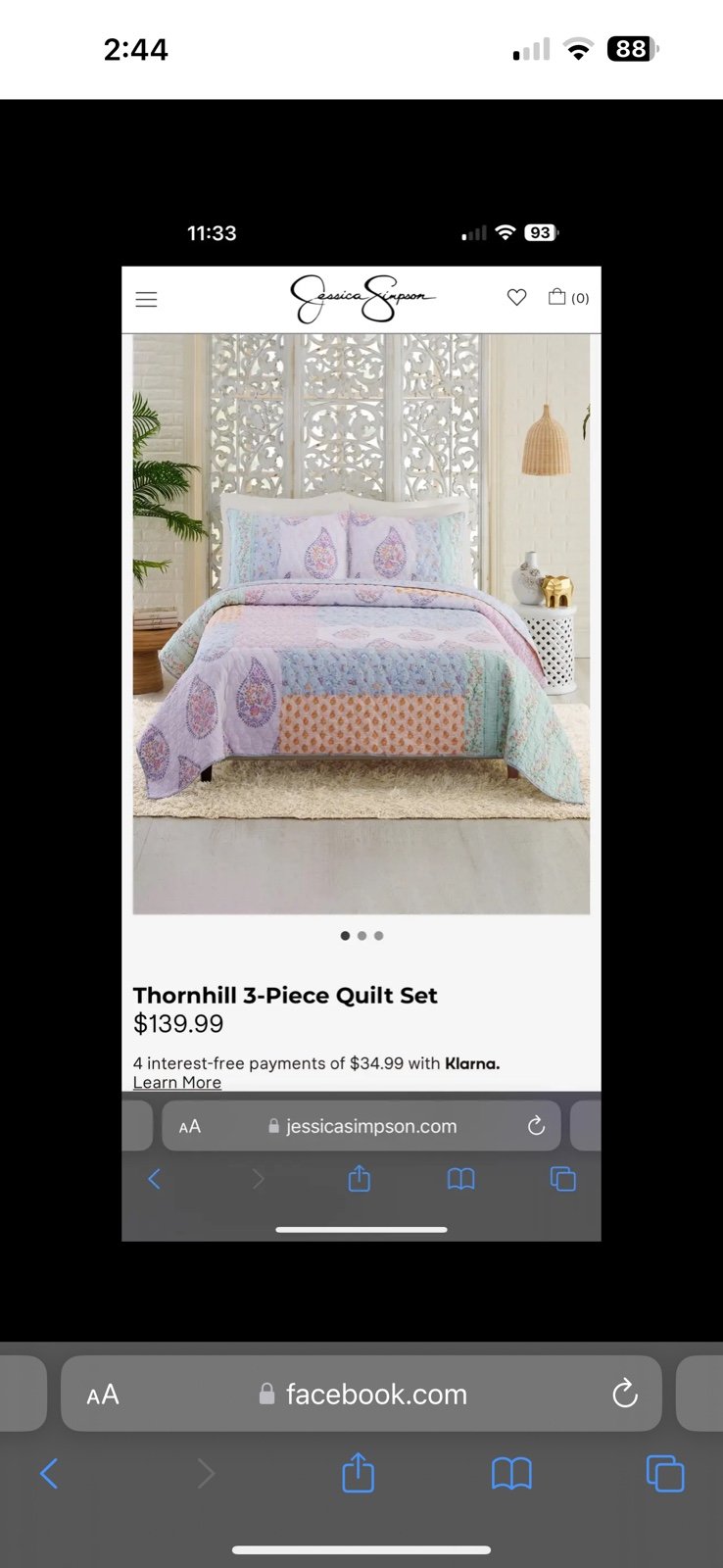
Task: Tap the AA reader options next to facebook.com
Action: (x=103, y=1395)
